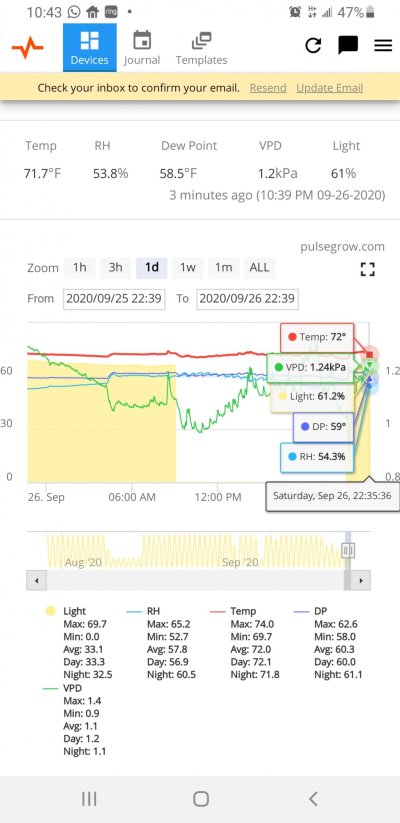The height and width of the screenshot is (823, 400).
Task: Open the hamburger menu
Action: click(383, 46)
